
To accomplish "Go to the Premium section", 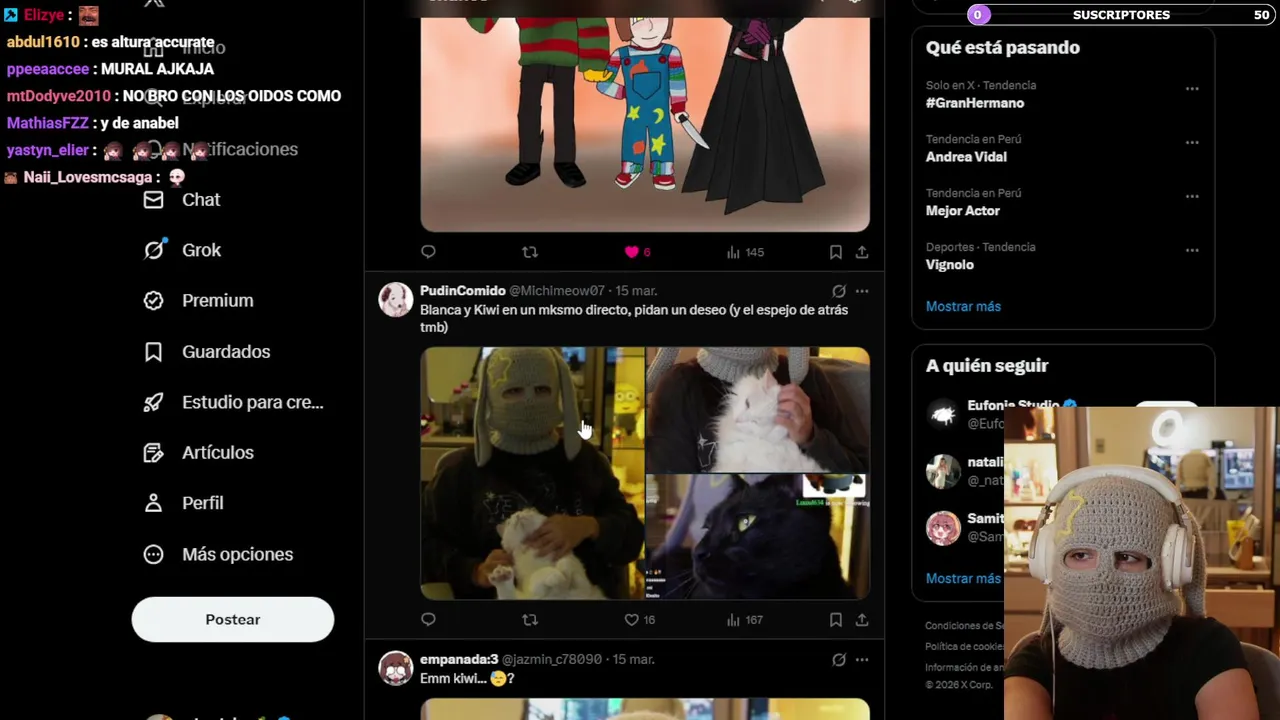I will (216, 301).
